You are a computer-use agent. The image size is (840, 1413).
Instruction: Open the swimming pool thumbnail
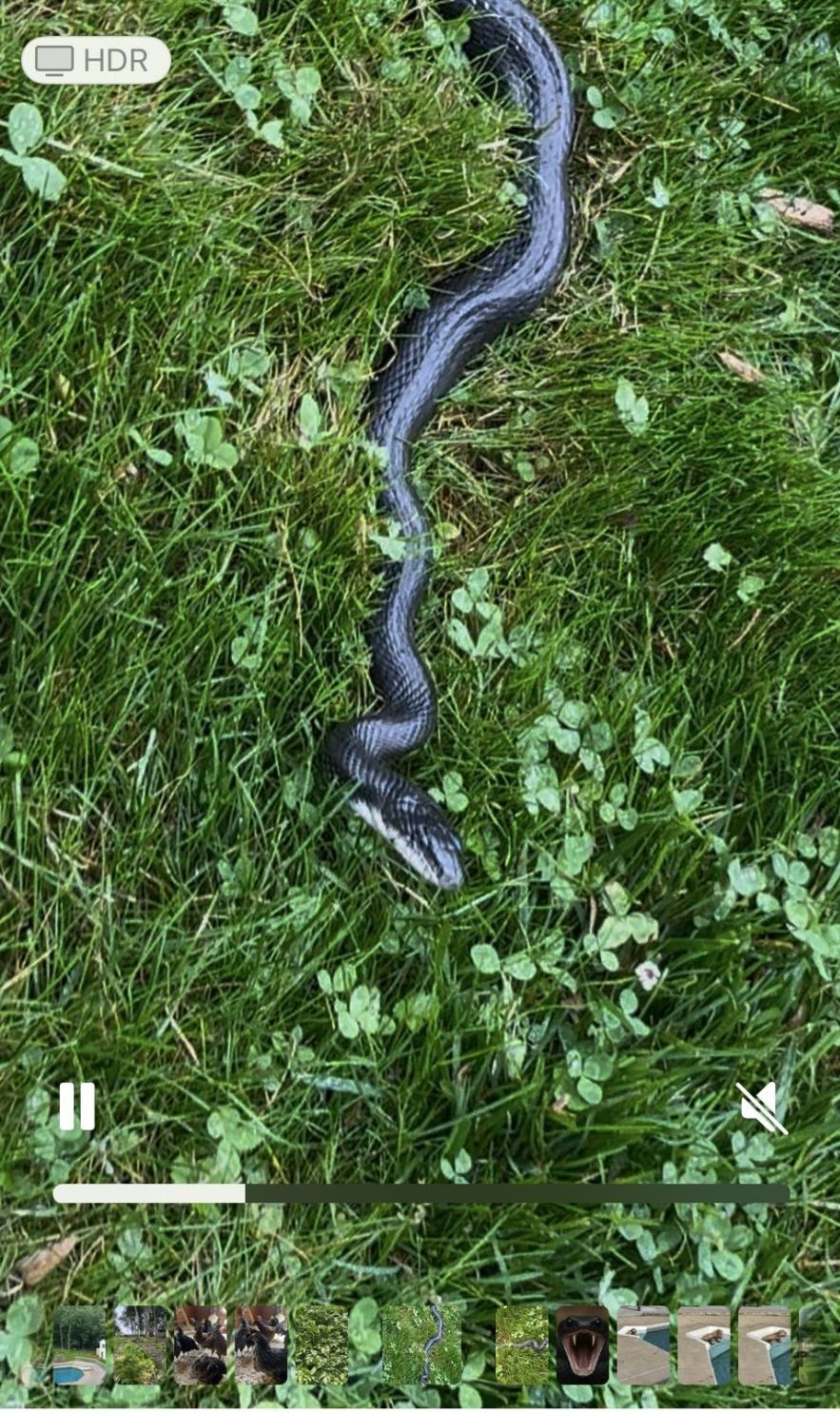click(79, 1344)
